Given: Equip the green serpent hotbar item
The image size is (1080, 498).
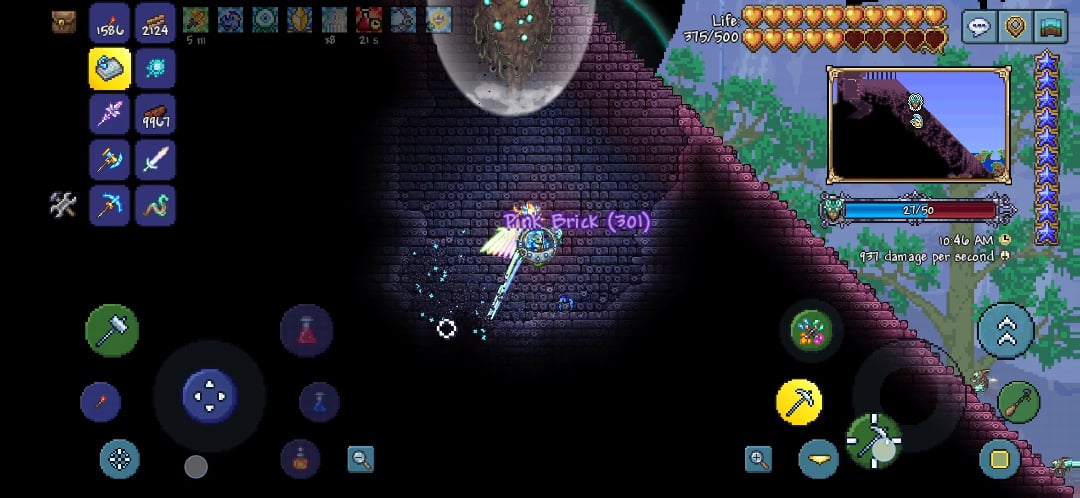Looking at the screenshot, I should click(x=155, y=205).
